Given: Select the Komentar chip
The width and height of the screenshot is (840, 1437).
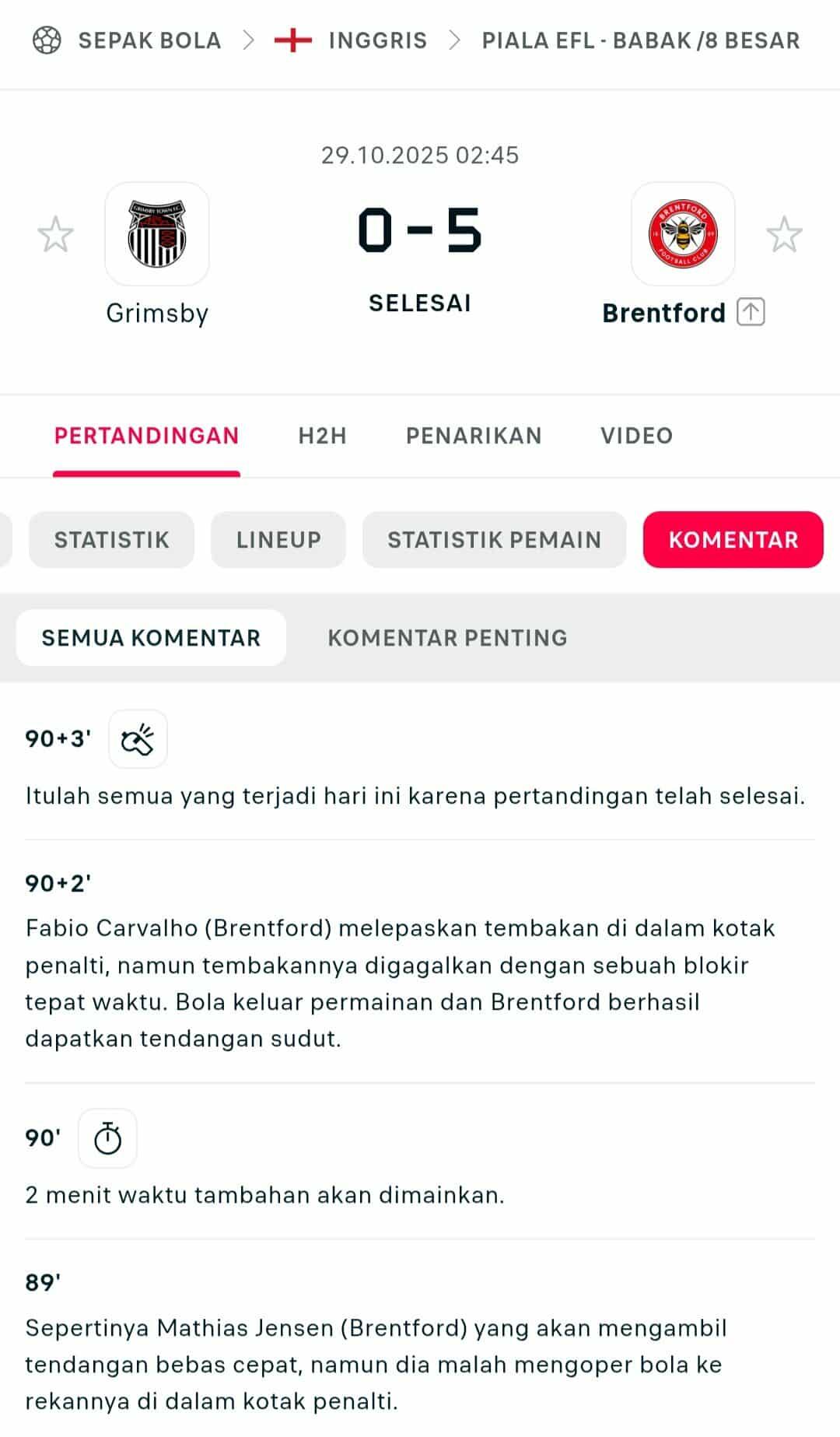Looking at the screenshot, I should [733, 540].
